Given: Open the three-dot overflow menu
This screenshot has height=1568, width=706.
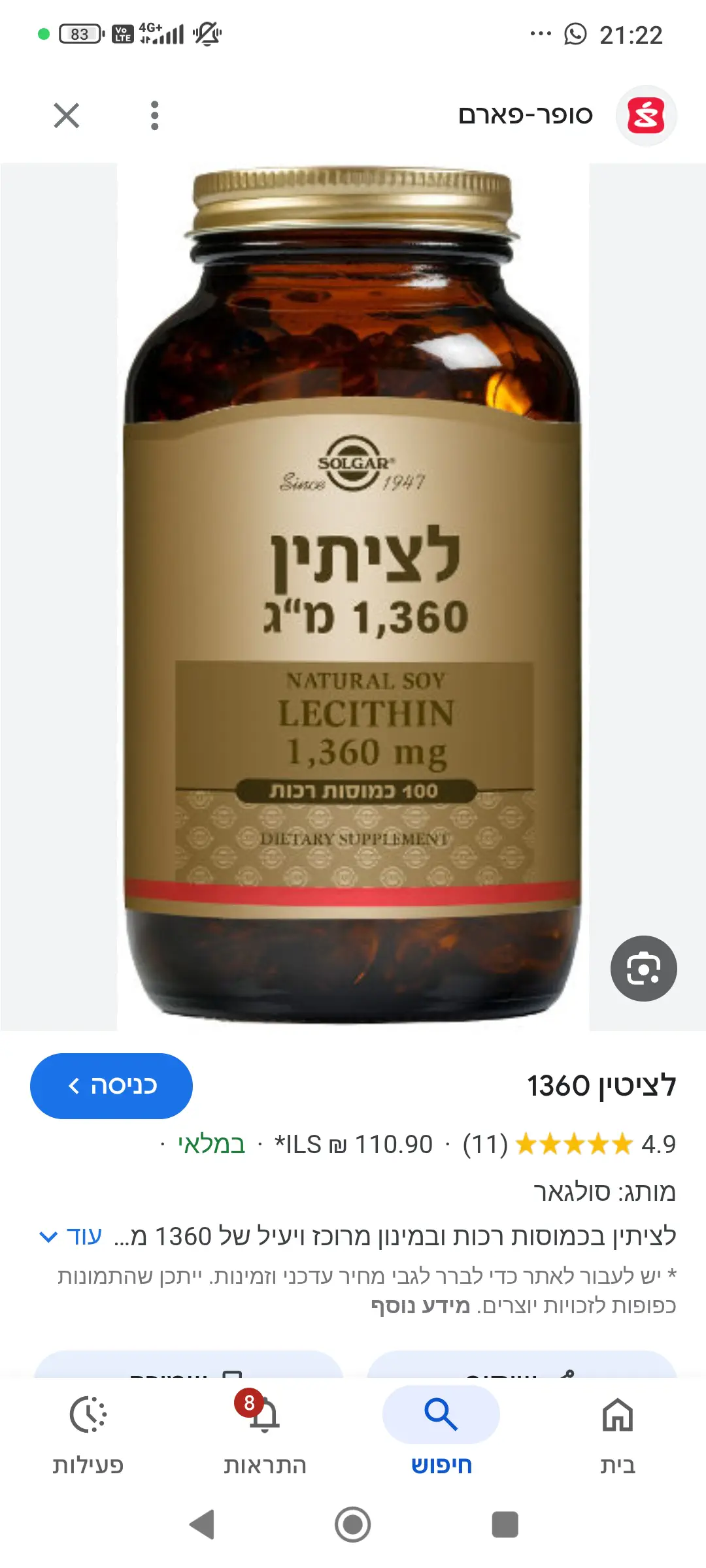Looking at the screenshot, I should pyautogui.click(x=154, y=116).
